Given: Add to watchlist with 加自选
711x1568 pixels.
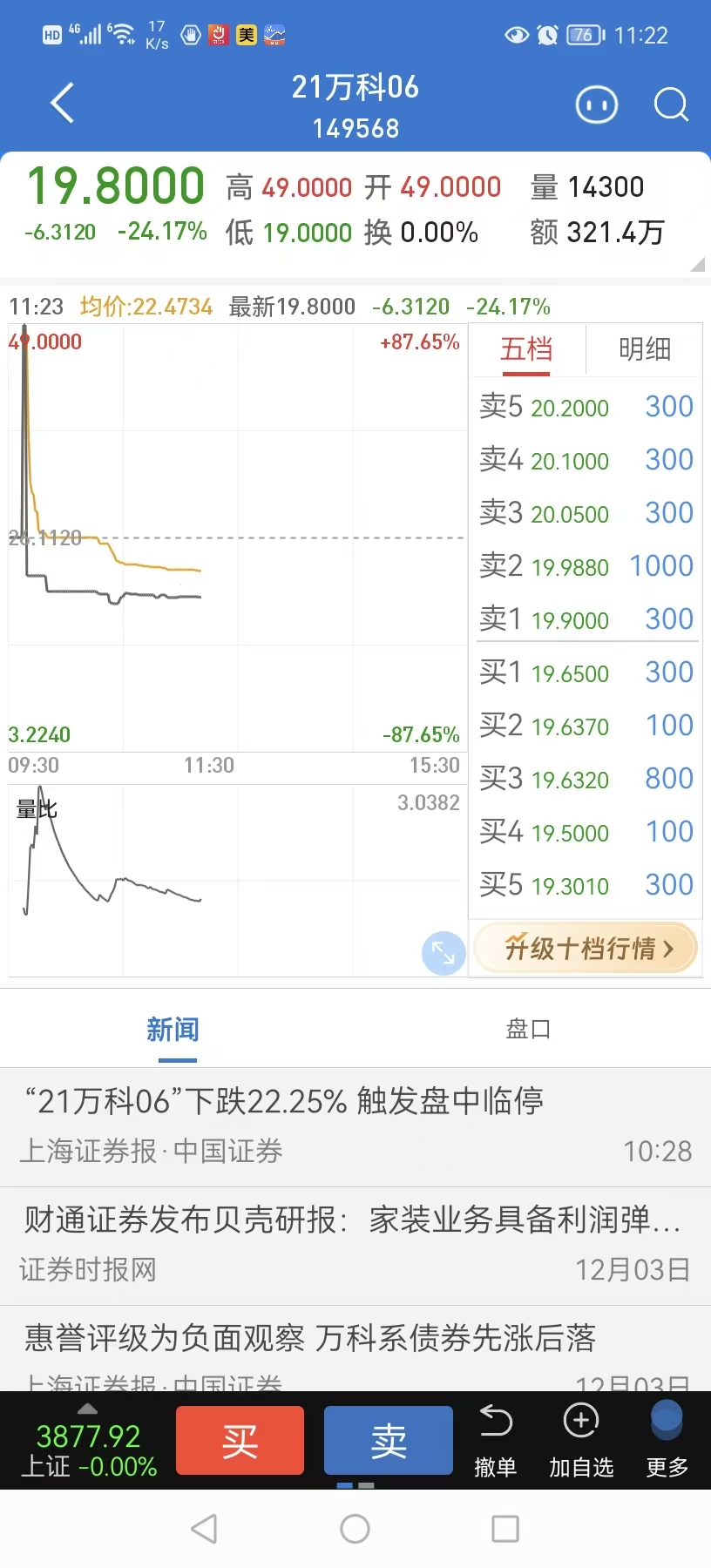Looking at the screenshot, I should (581, 1443).
